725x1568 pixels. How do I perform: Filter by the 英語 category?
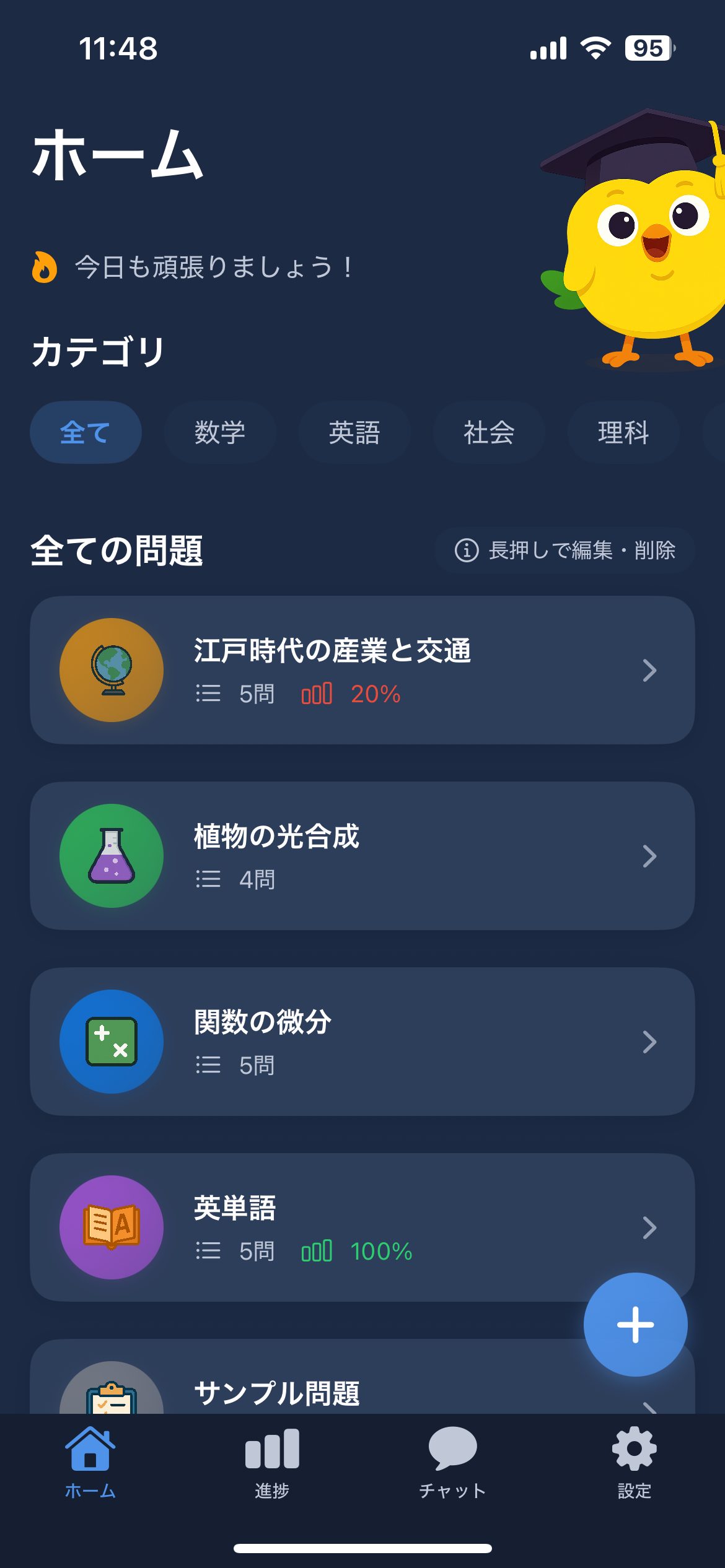(354, 432)
